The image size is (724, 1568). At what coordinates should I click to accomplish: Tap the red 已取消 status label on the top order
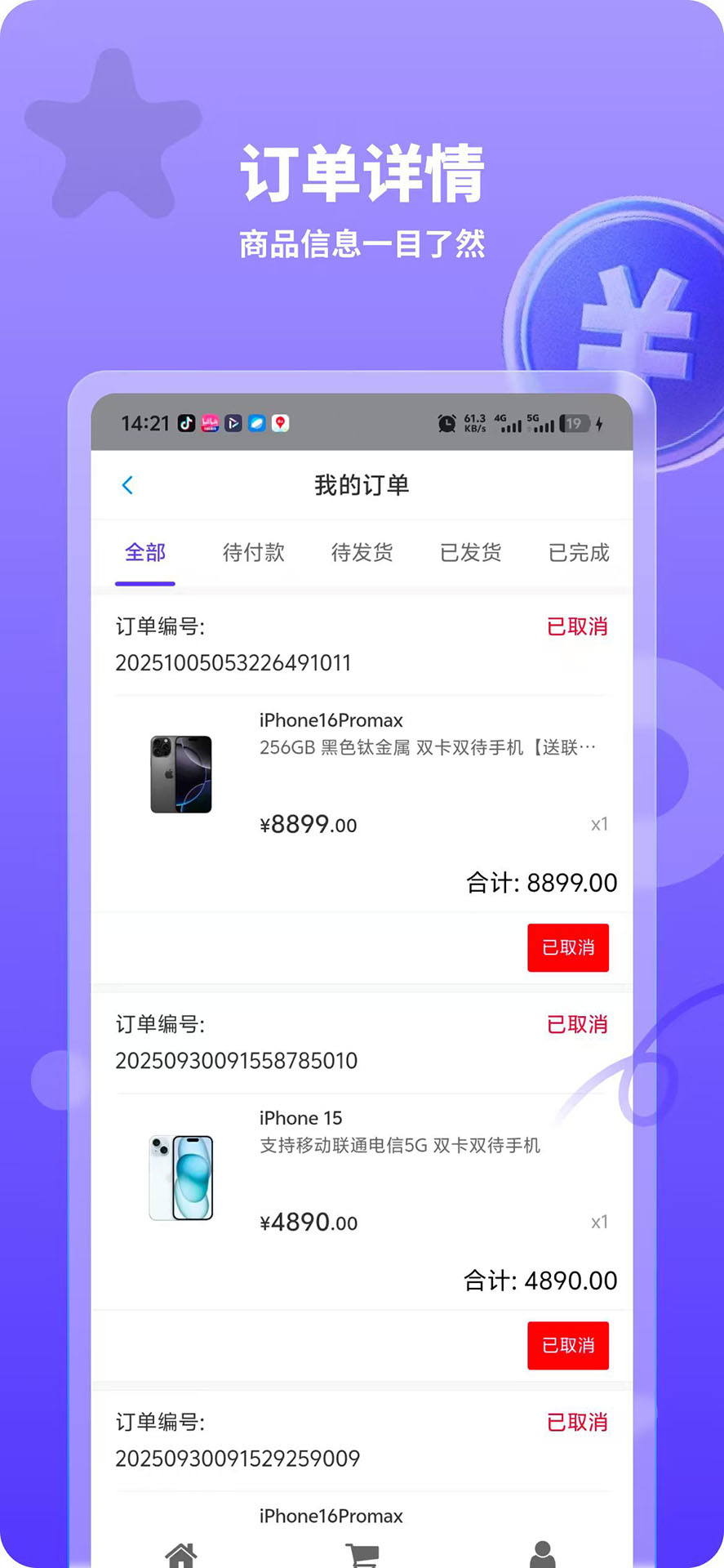coord(577,627)
